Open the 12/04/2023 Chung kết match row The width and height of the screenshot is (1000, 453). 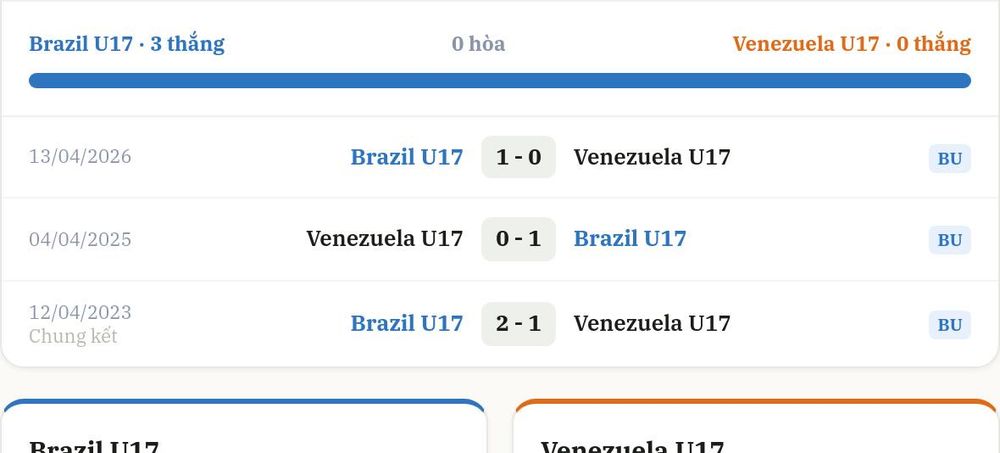(500, 323)
